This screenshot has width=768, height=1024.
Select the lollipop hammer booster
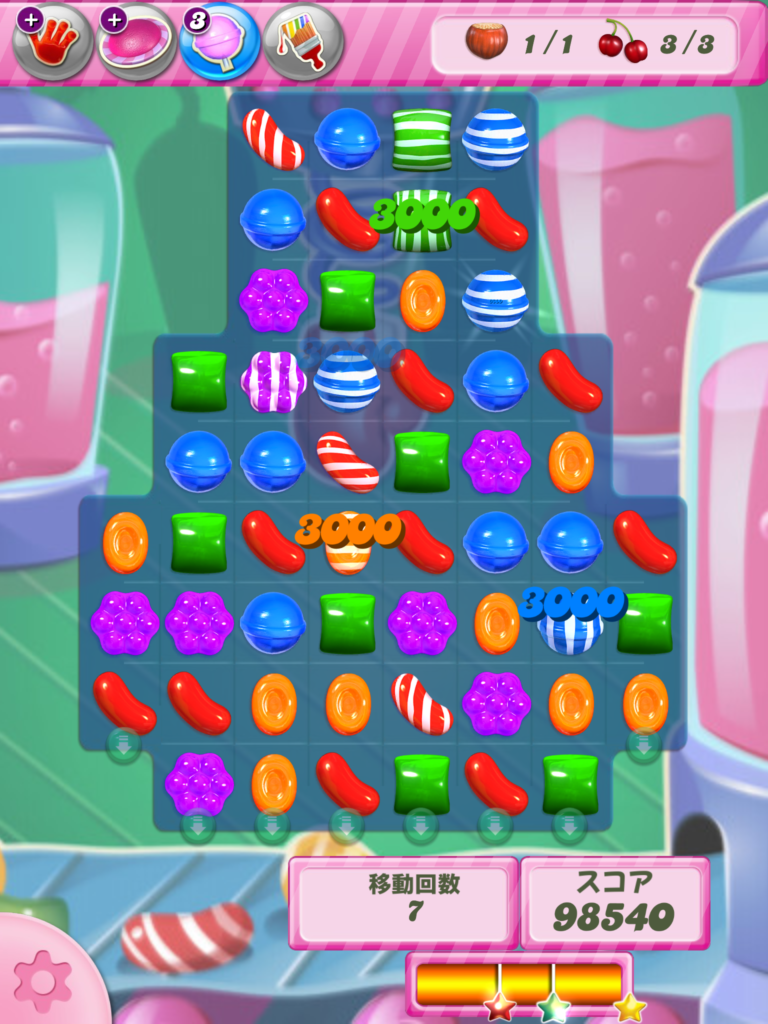tap(220, 41)
